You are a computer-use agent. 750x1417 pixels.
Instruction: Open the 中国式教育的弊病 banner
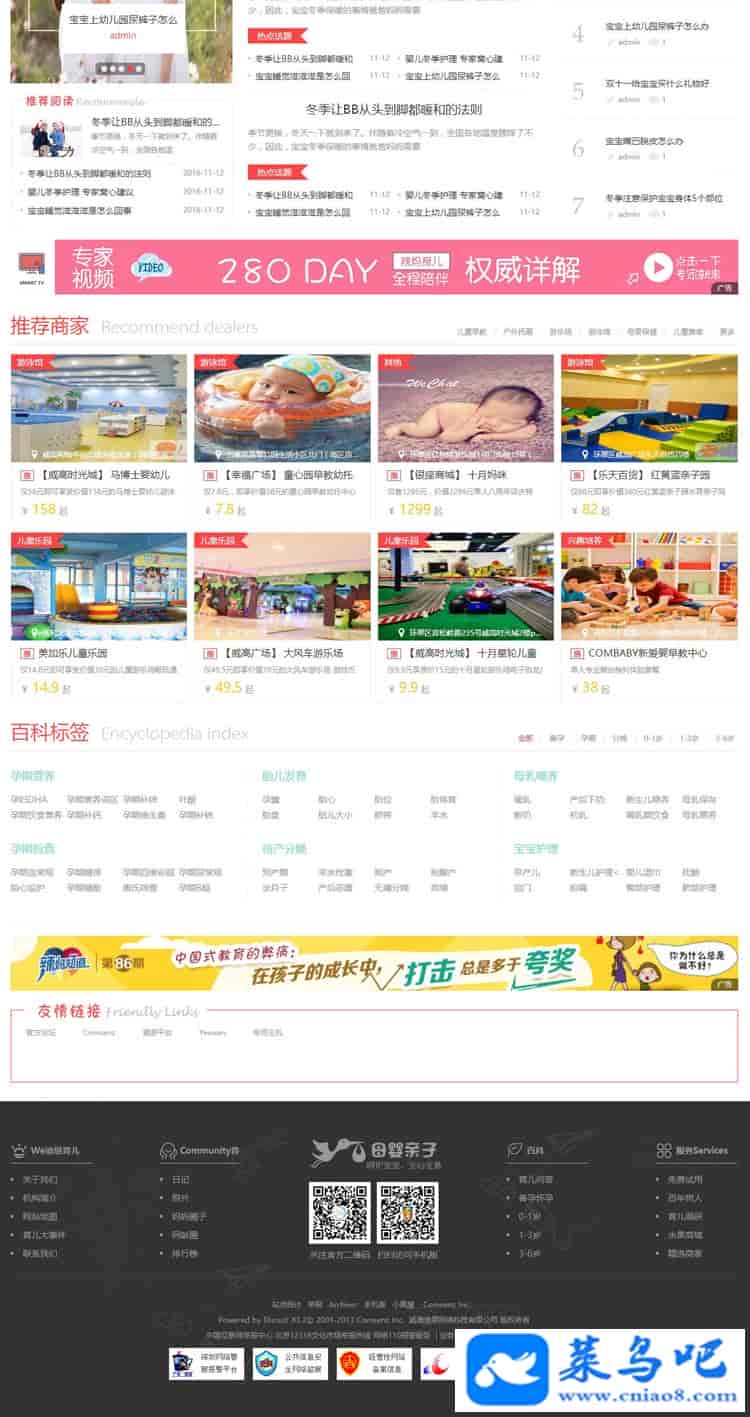tap(374, 963)
